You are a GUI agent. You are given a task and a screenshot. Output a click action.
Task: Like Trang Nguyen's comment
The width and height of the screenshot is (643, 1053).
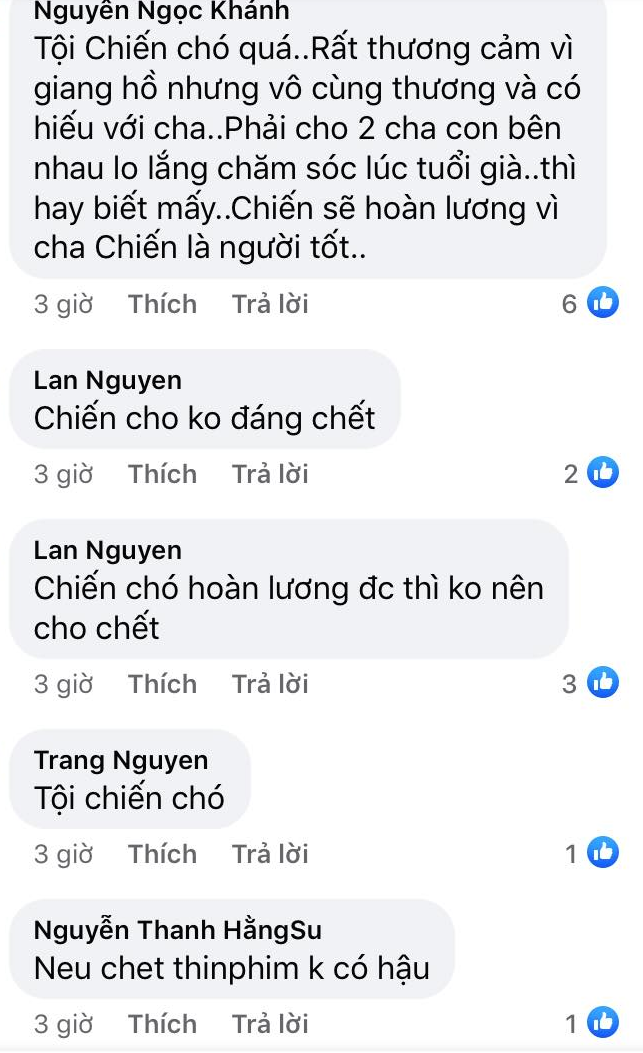tap(162, 854)
